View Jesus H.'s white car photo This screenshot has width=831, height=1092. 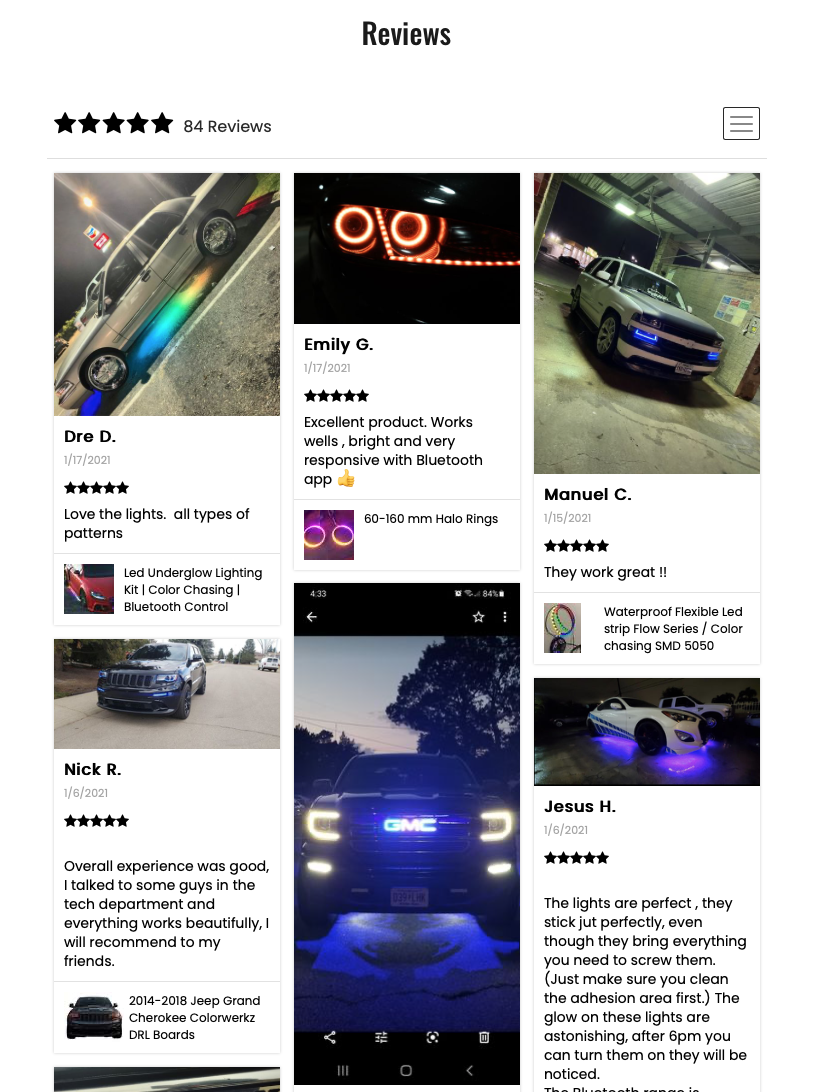point(647,732)
